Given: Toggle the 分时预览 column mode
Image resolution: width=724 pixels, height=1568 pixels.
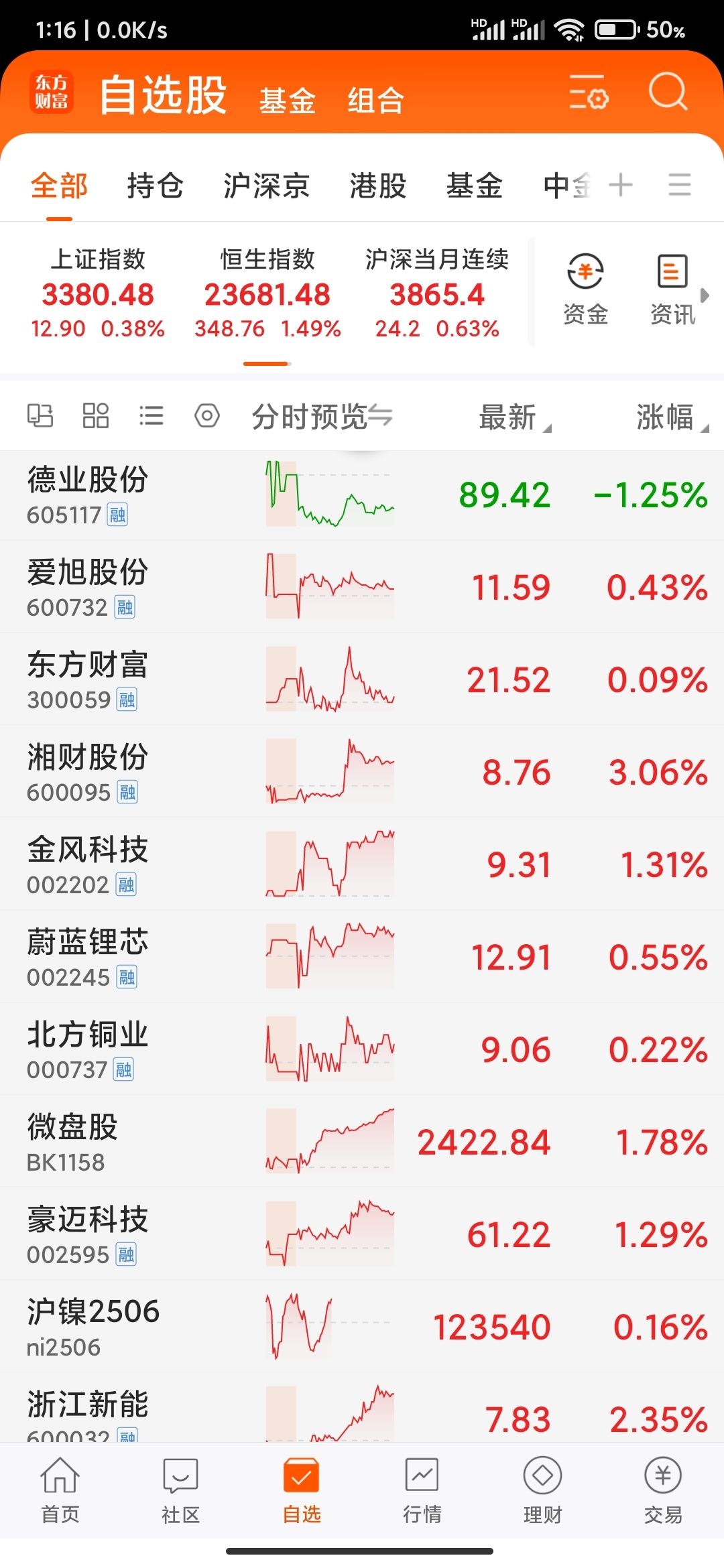Looking at the screenshot, I should click(x=322, y=417).
